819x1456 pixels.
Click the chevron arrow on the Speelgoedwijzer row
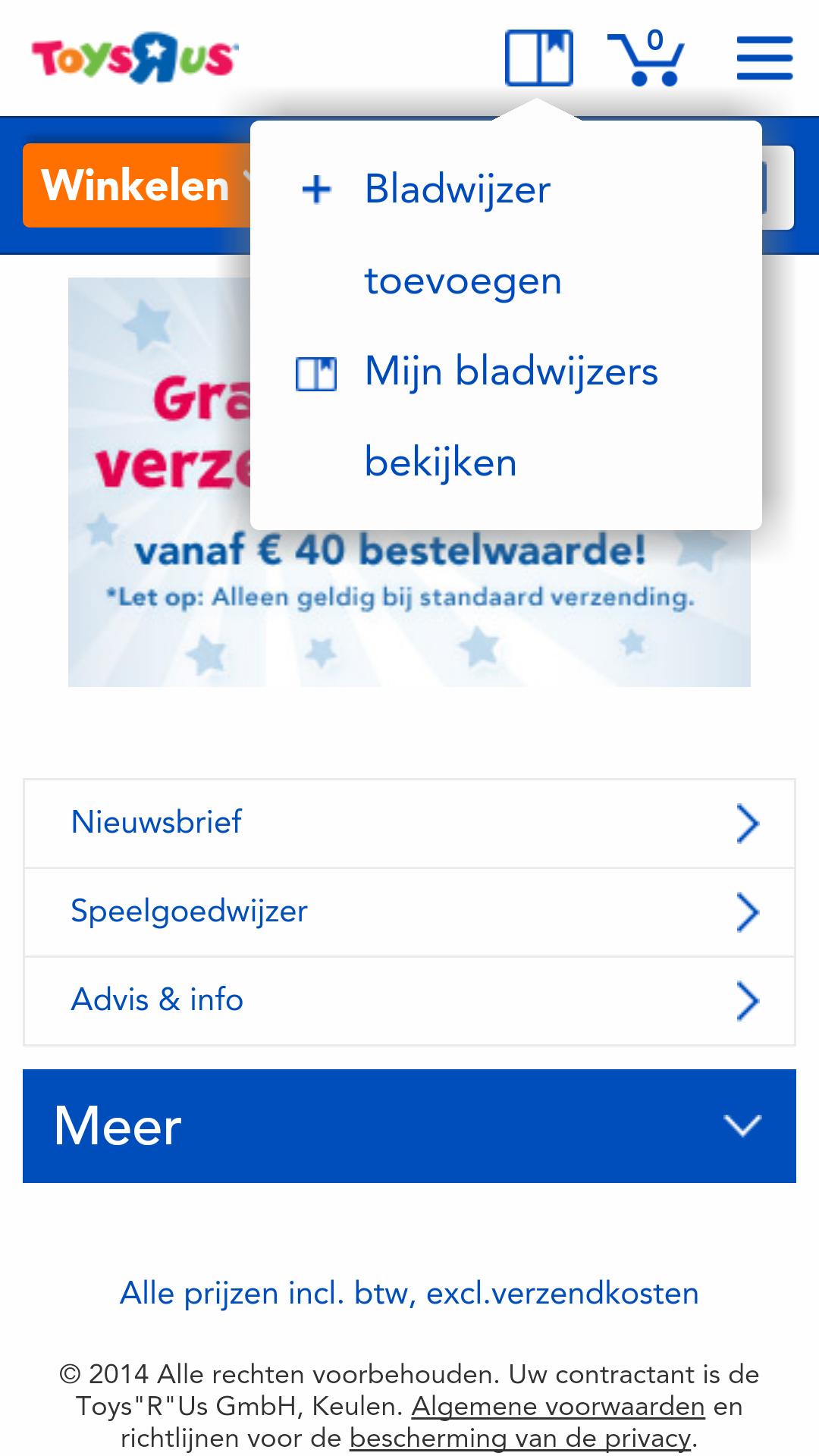747,912
